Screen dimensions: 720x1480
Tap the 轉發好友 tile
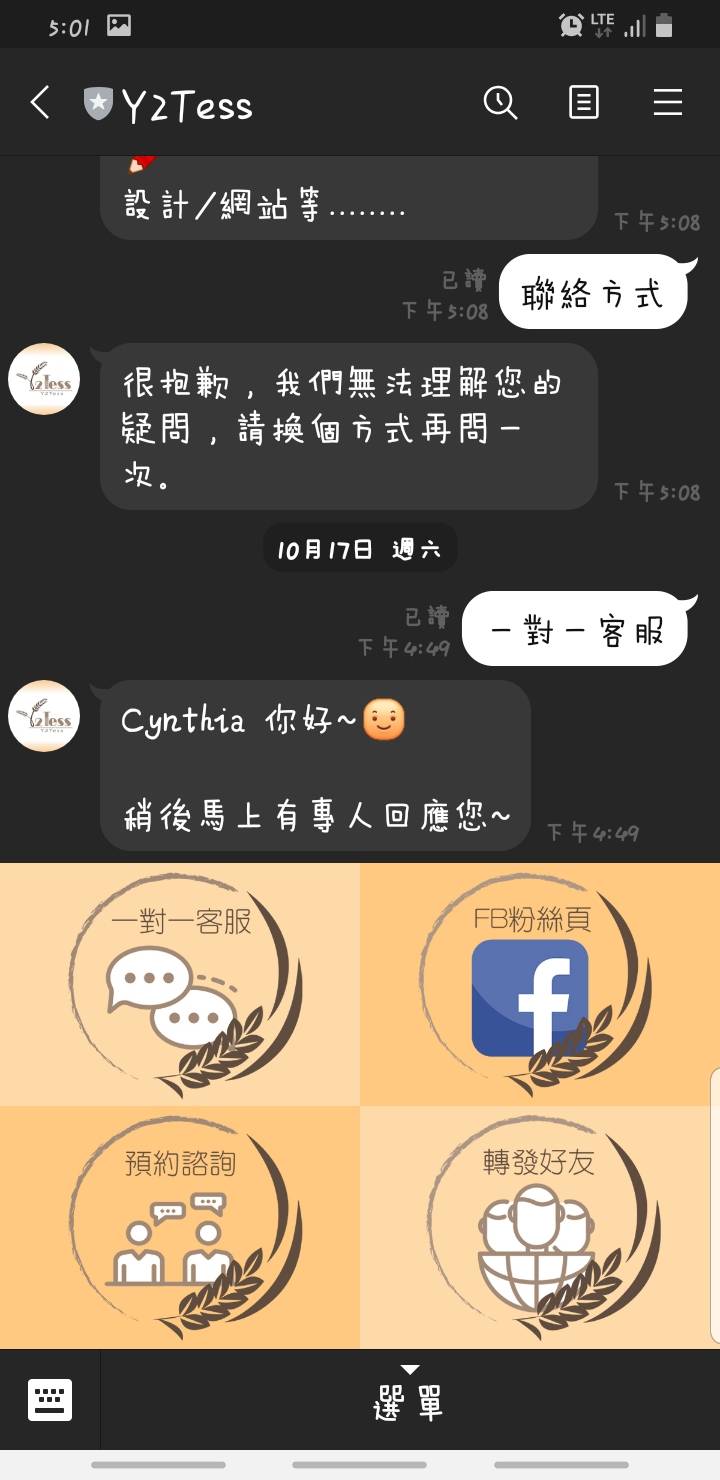[x=540, y=1227]
